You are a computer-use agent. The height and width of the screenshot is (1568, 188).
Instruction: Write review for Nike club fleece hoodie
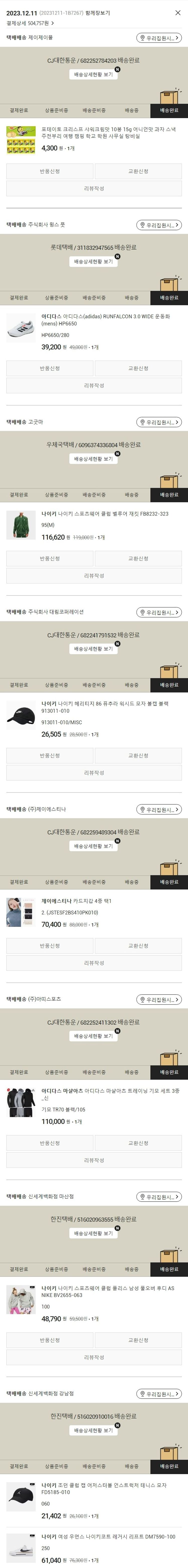(93, 1358)
